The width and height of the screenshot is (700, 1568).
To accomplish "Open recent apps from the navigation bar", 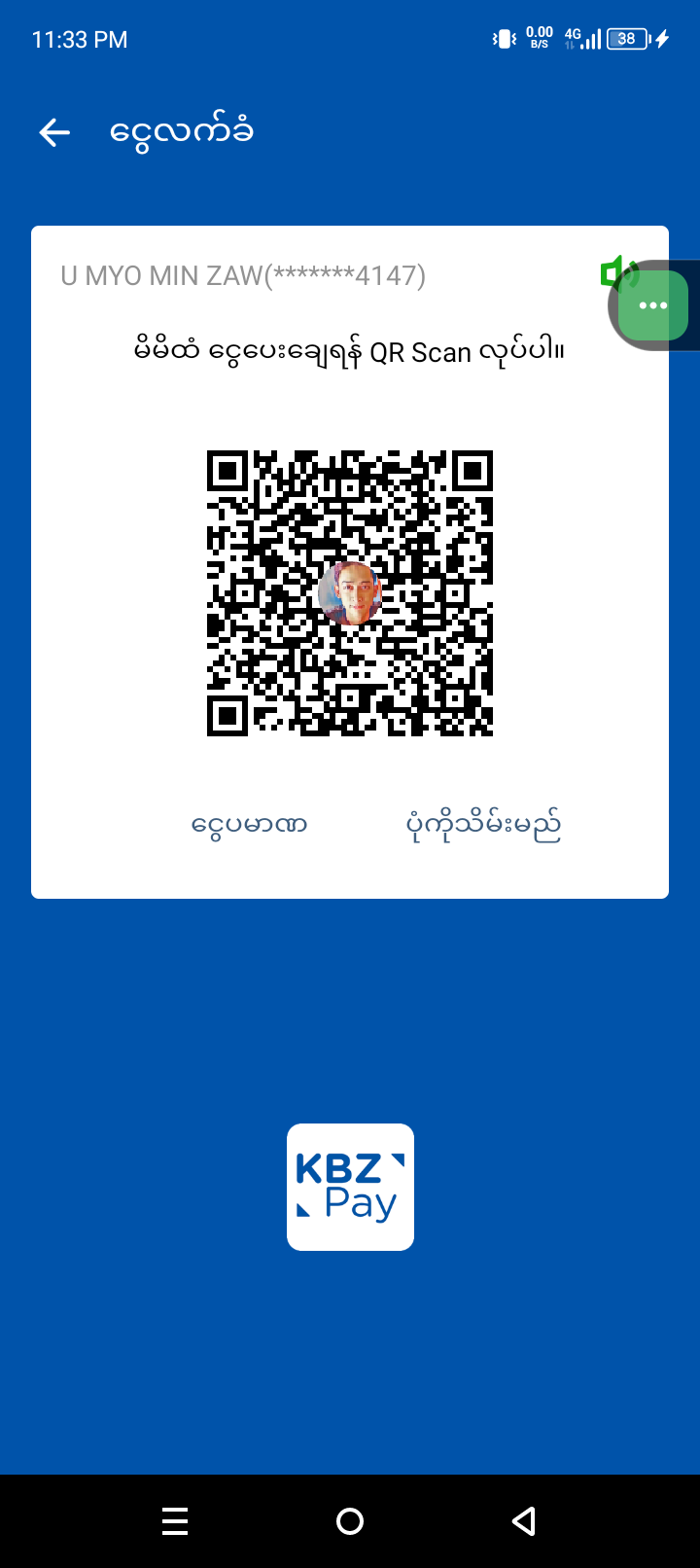I will [x=175, y=1520].
